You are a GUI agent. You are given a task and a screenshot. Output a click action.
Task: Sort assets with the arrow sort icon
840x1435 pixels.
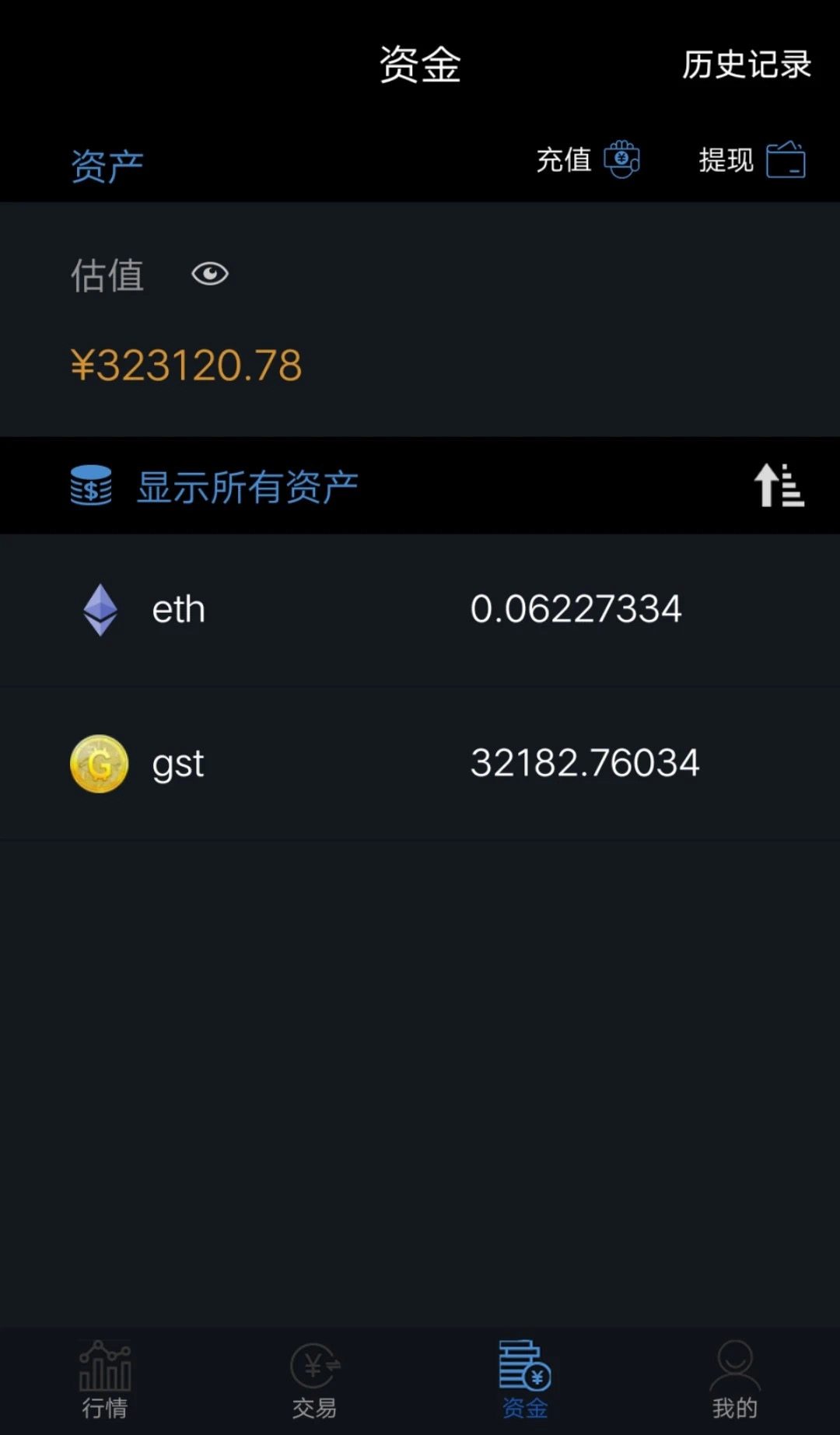[779, 485]
